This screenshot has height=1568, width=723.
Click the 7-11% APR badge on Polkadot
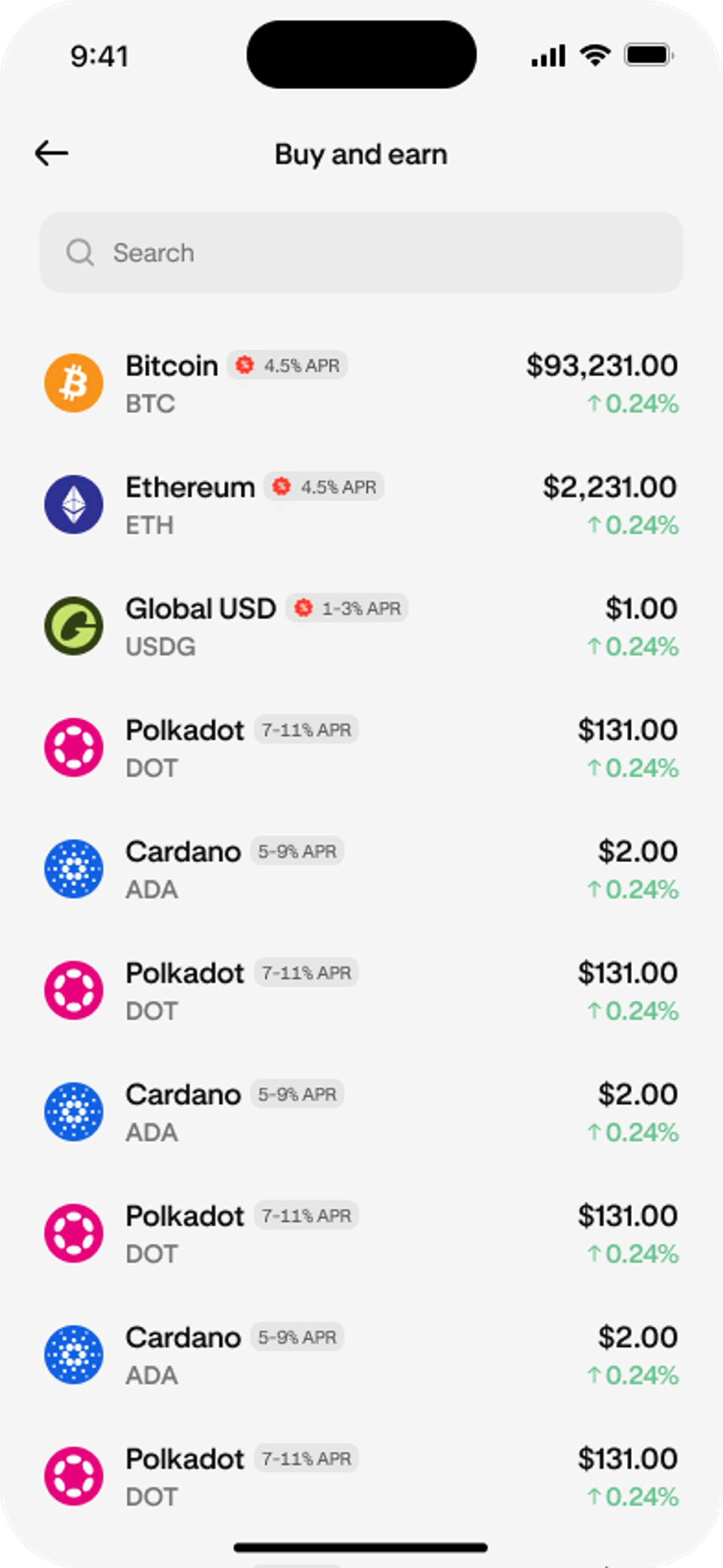tap(307, 730)
